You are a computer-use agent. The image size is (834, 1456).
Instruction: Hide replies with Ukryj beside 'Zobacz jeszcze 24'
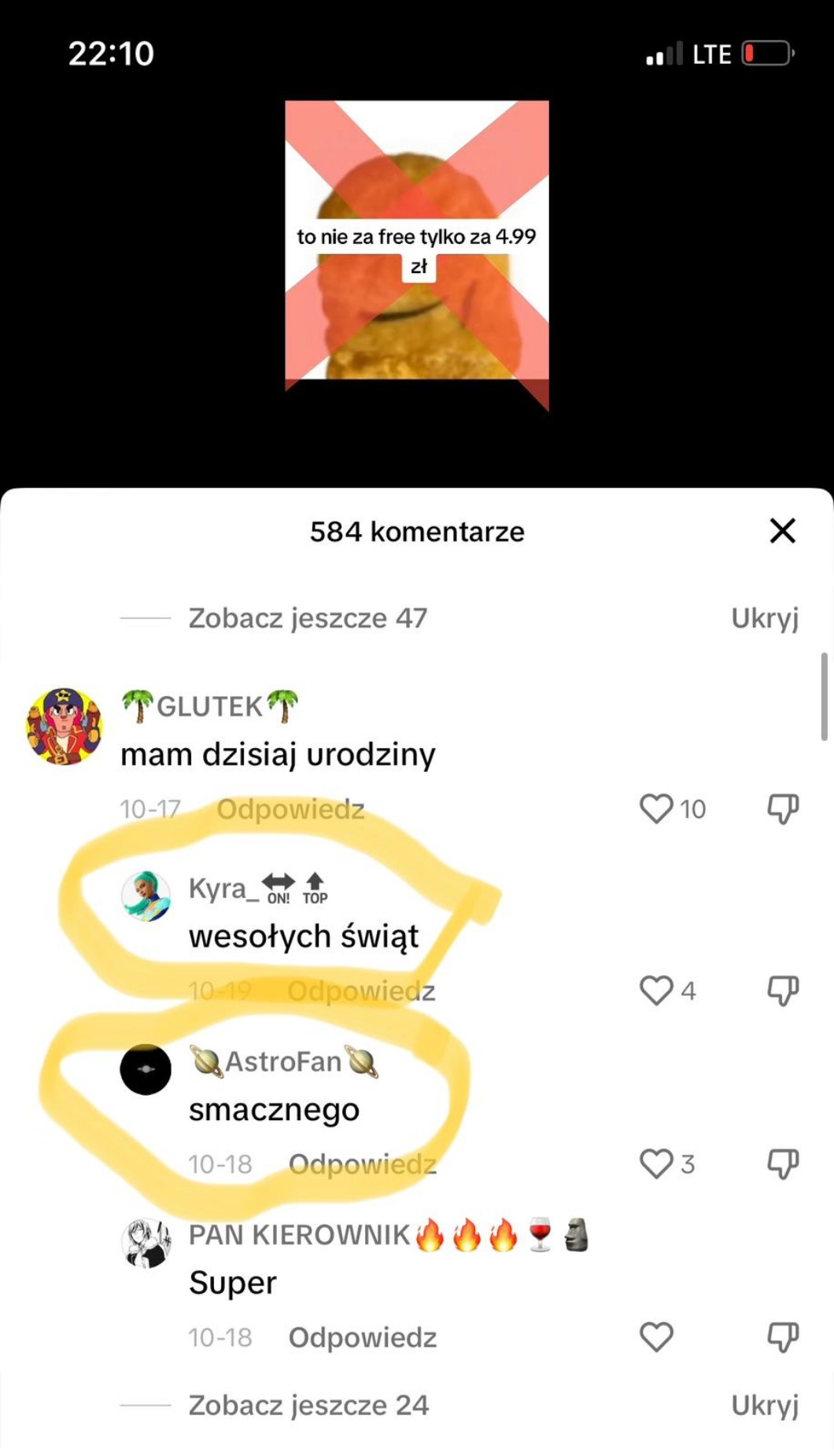764,1405
